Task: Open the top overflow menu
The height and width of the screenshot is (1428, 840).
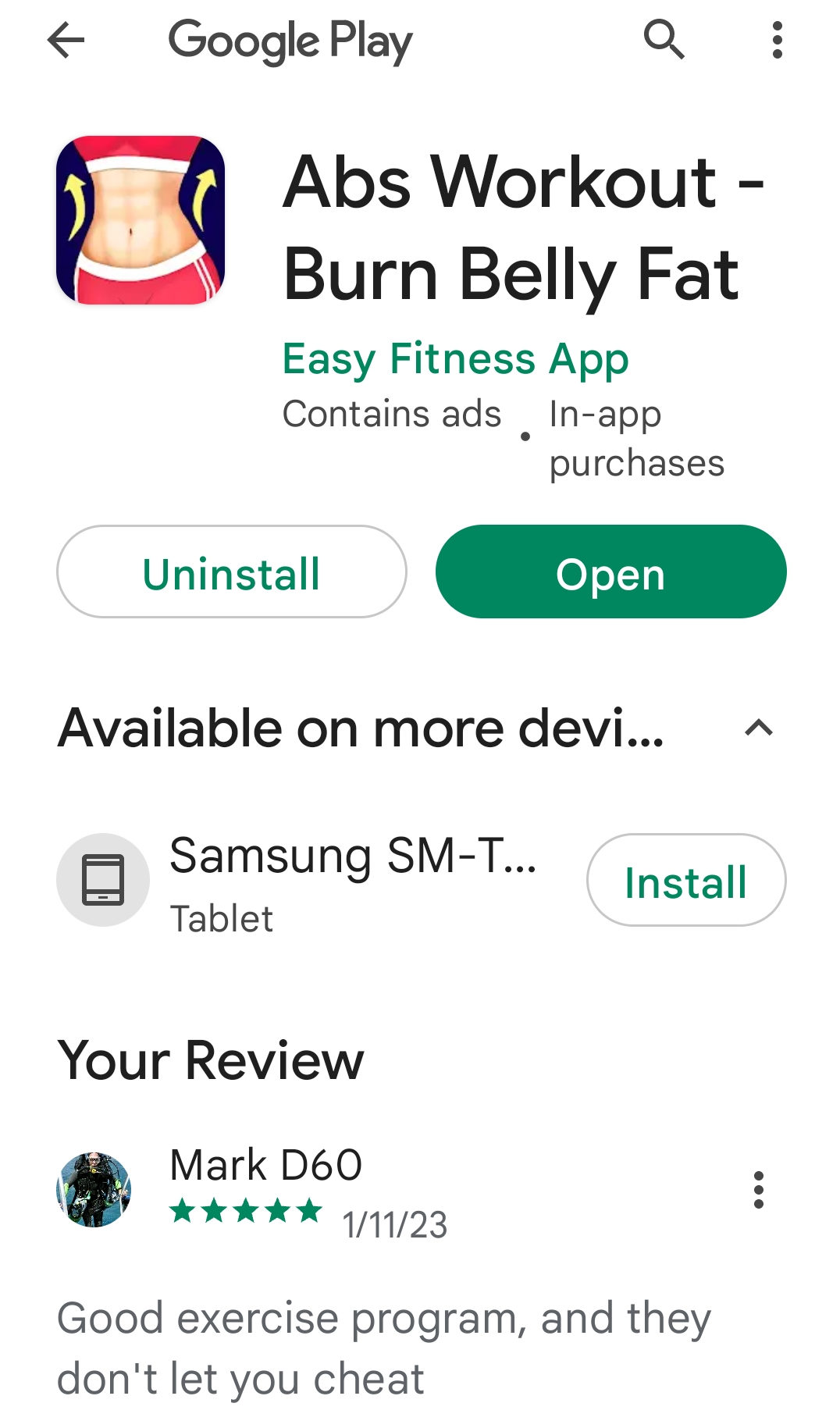Action: (777, 40)
